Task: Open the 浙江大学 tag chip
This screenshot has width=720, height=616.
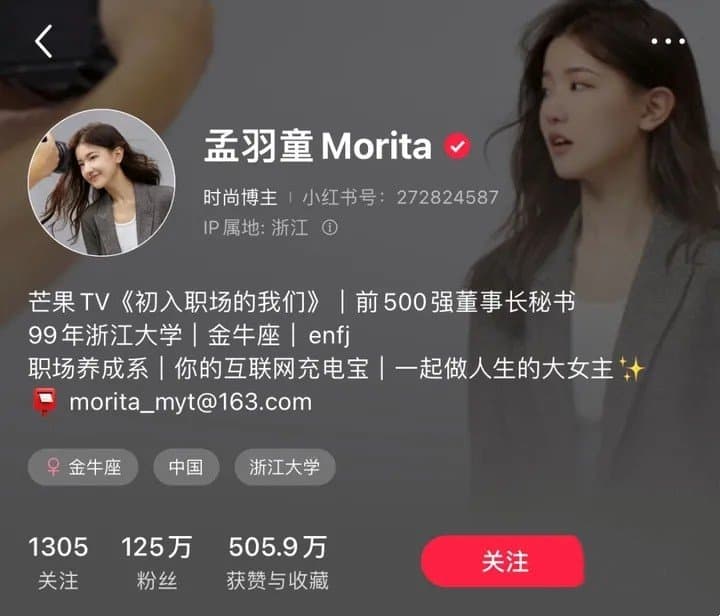Action: point(285,467)
